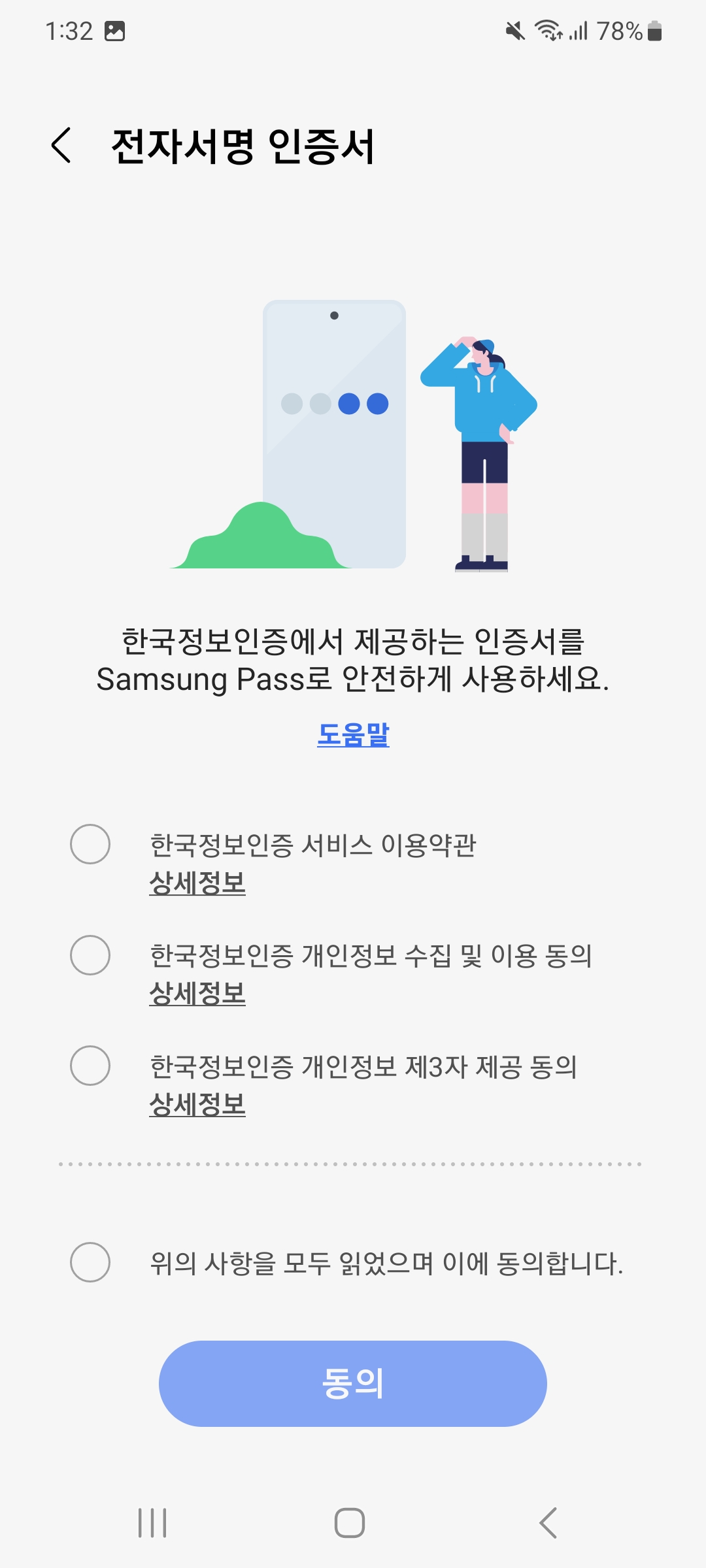Go back from 전자서명 인증서 screen
This screenshot has width=706, height=1568.
click(x=61, y=145)
